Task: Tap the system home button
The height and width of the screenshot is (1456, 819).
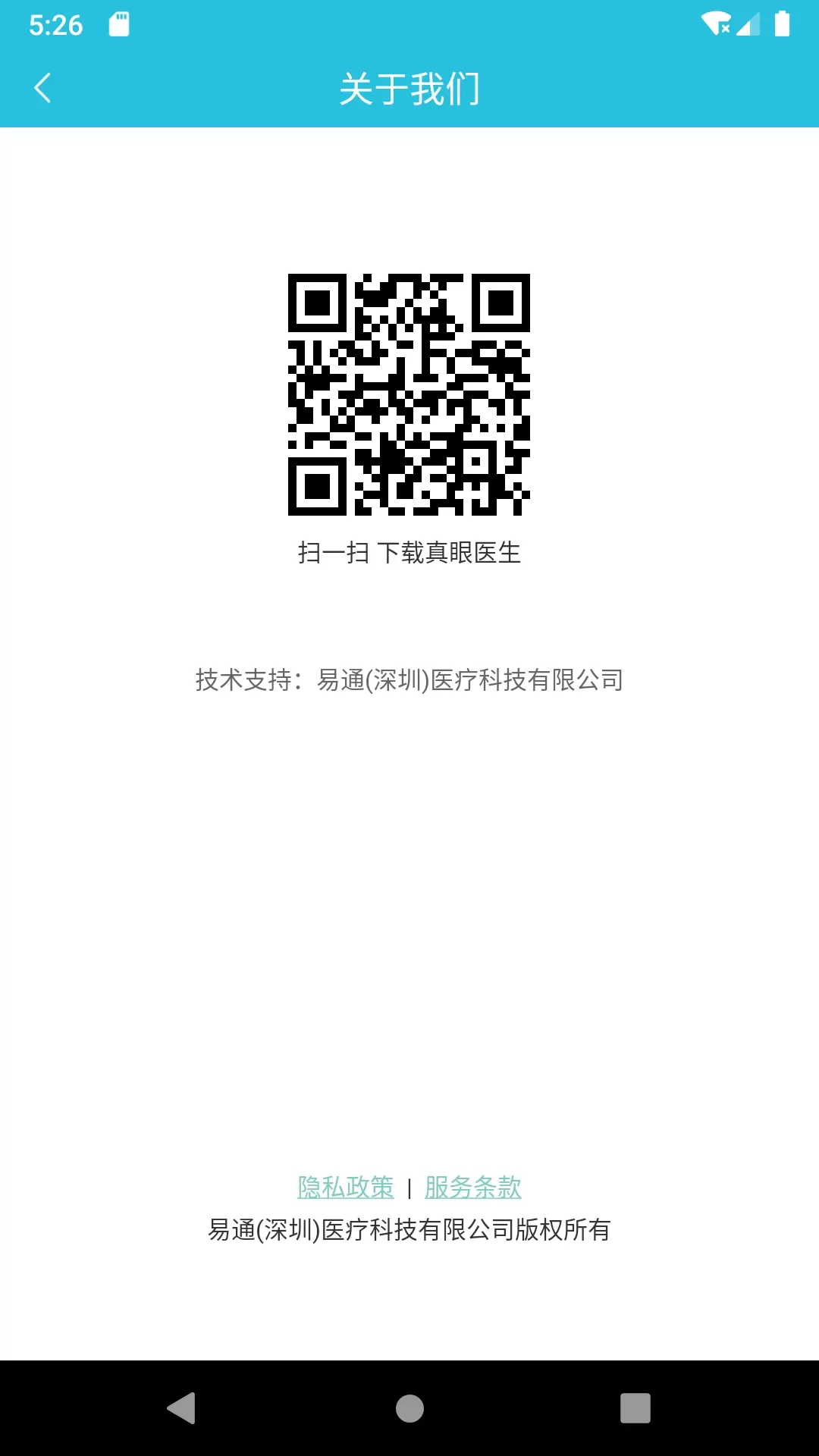Action: [x=409, y=1408]
